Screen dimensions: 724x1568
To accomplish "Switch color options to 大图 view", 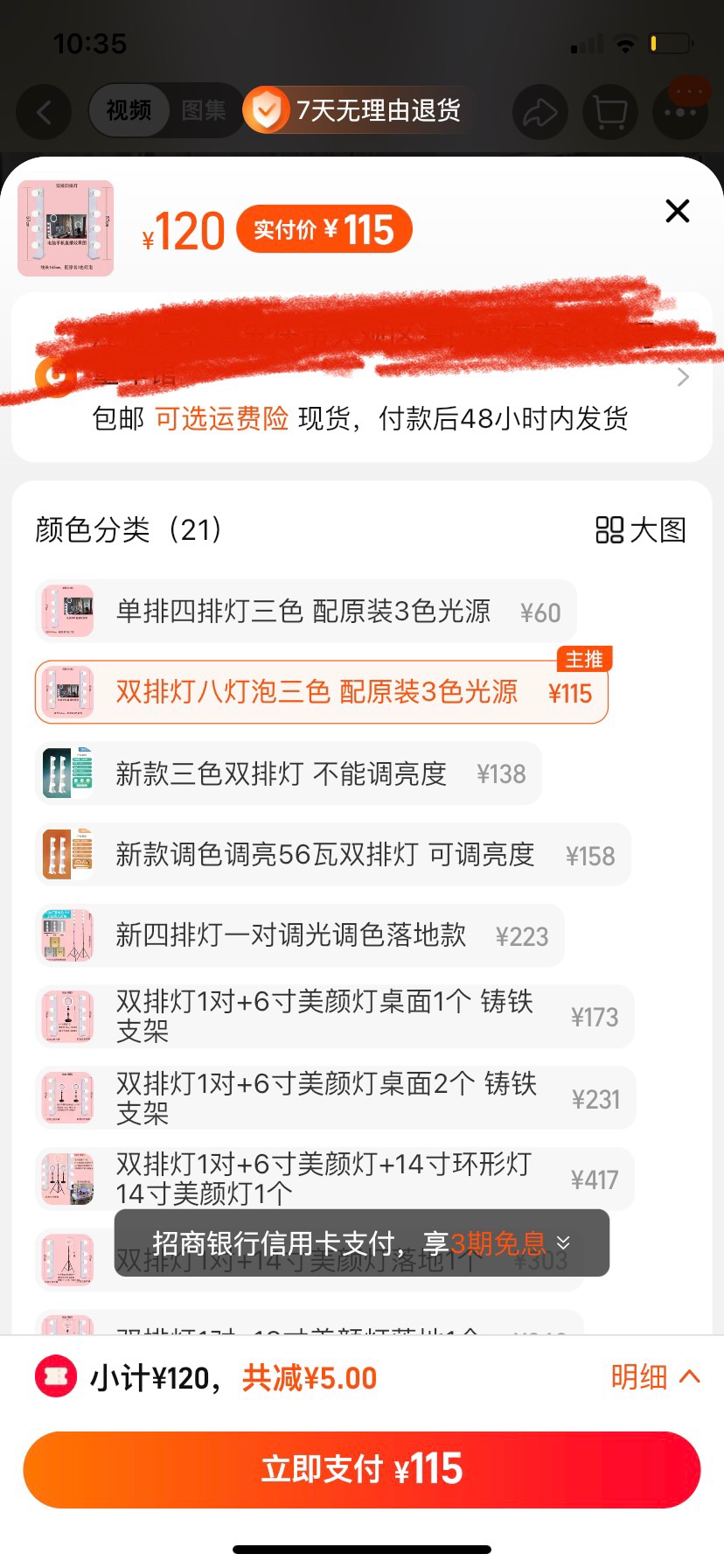I will click(641, 529).
